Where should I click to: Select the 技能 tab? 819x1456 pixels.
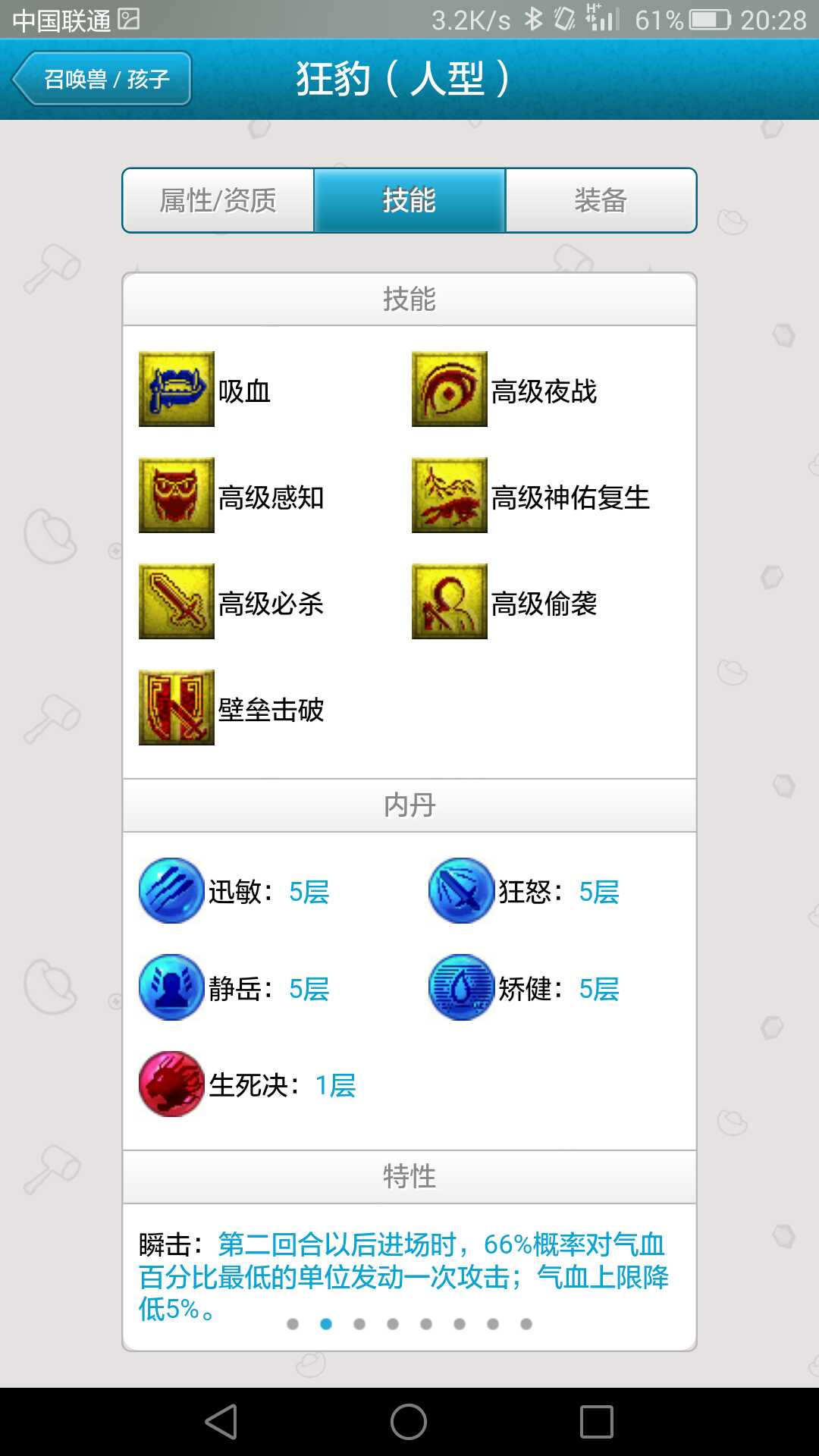[x=409, y=201]
